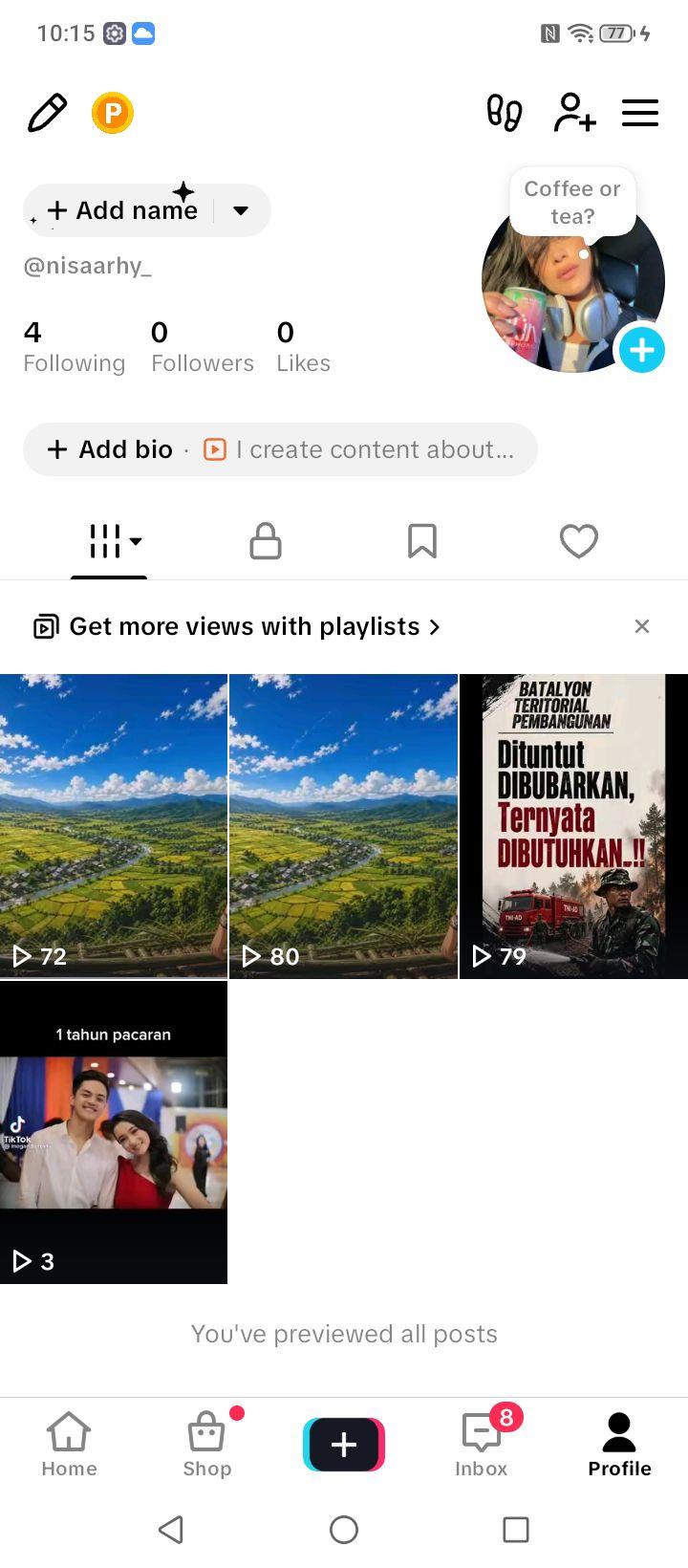Expand the account switcher arrow
The width and height of the screenshot is (688, 1568).
(241, 210)
